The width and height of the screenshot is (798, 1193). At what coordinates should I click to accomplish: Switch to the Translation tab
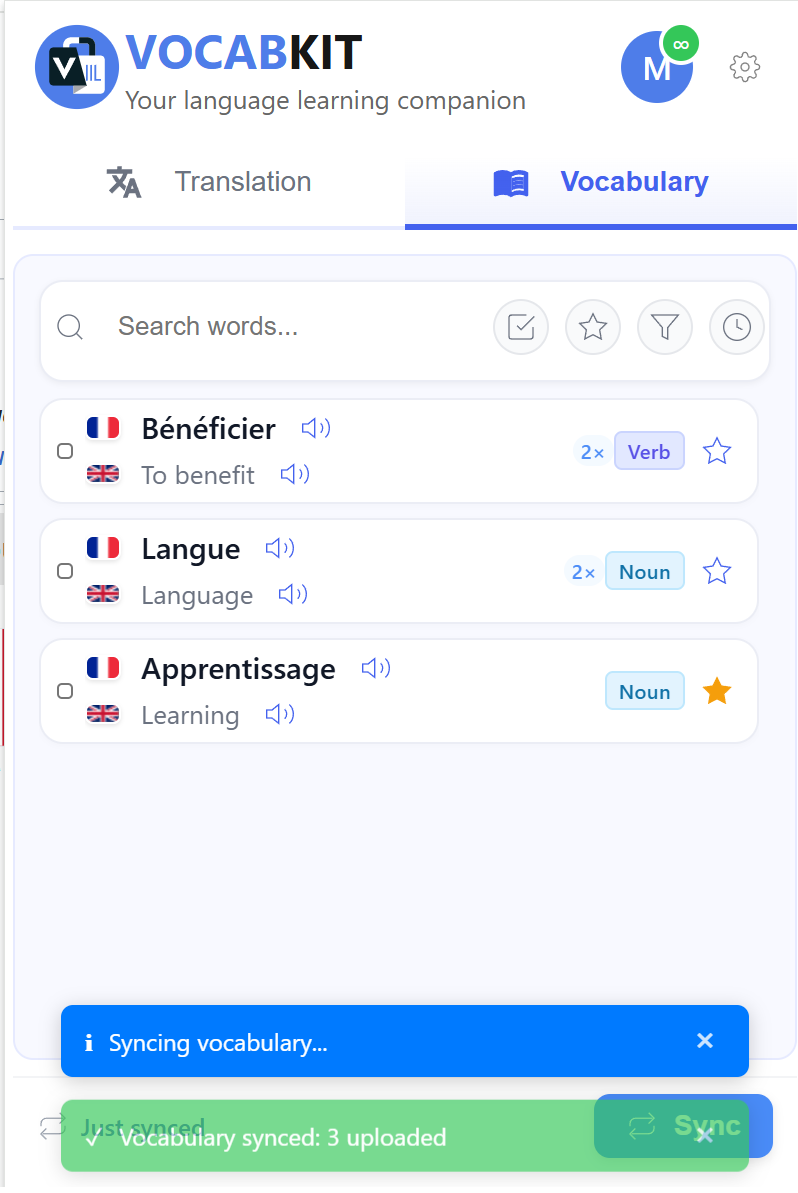tap(209, 182)
